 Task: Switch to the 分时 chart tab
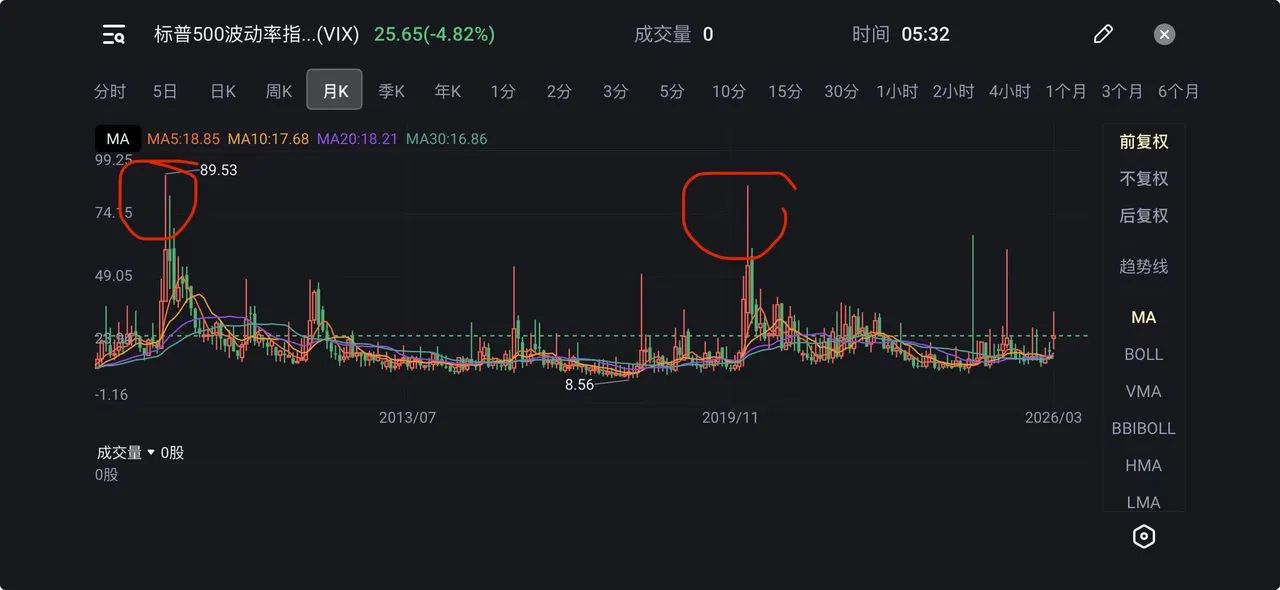click(110, 91)
